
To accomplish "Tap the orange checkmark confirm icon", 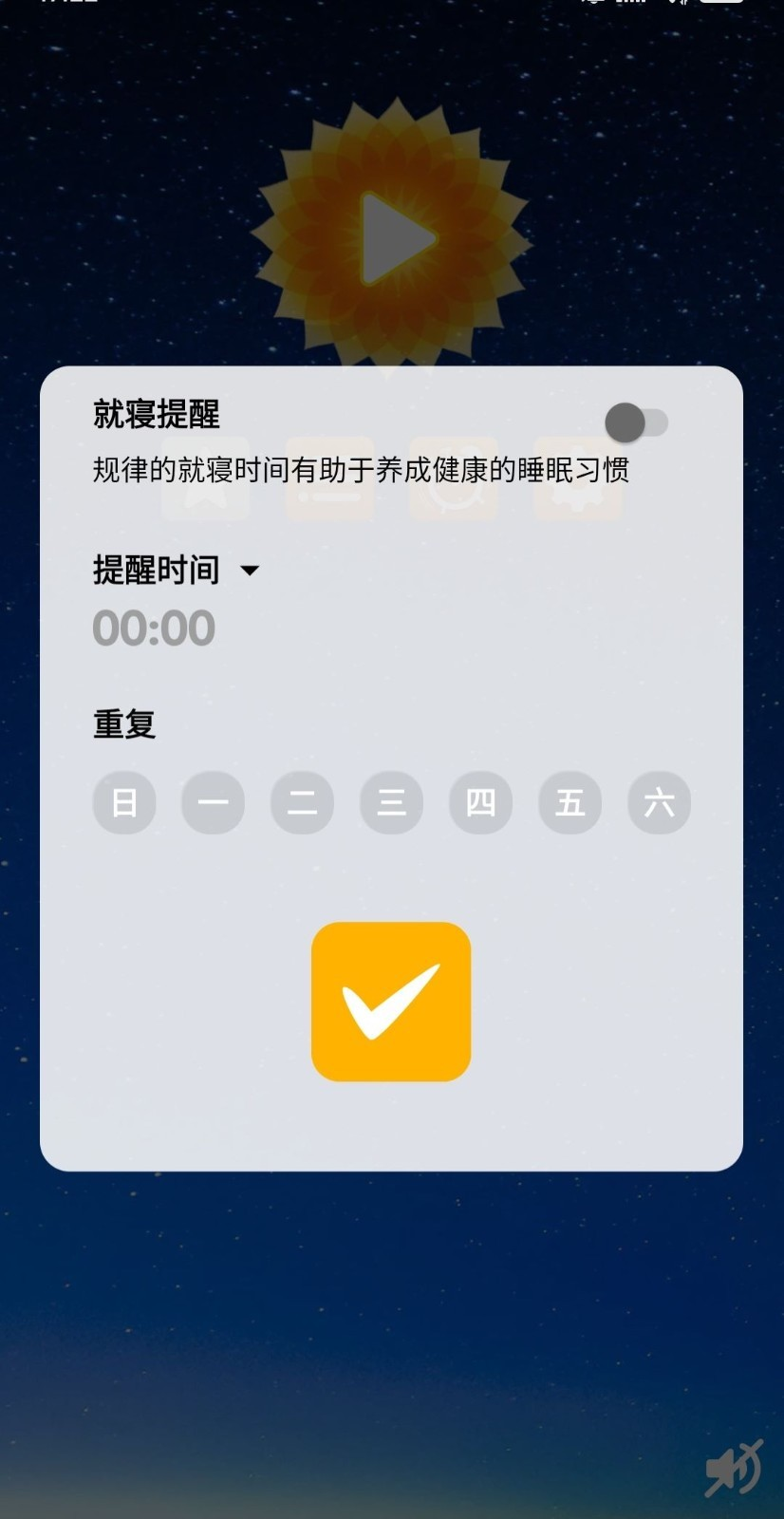I will click(391, 1001).
